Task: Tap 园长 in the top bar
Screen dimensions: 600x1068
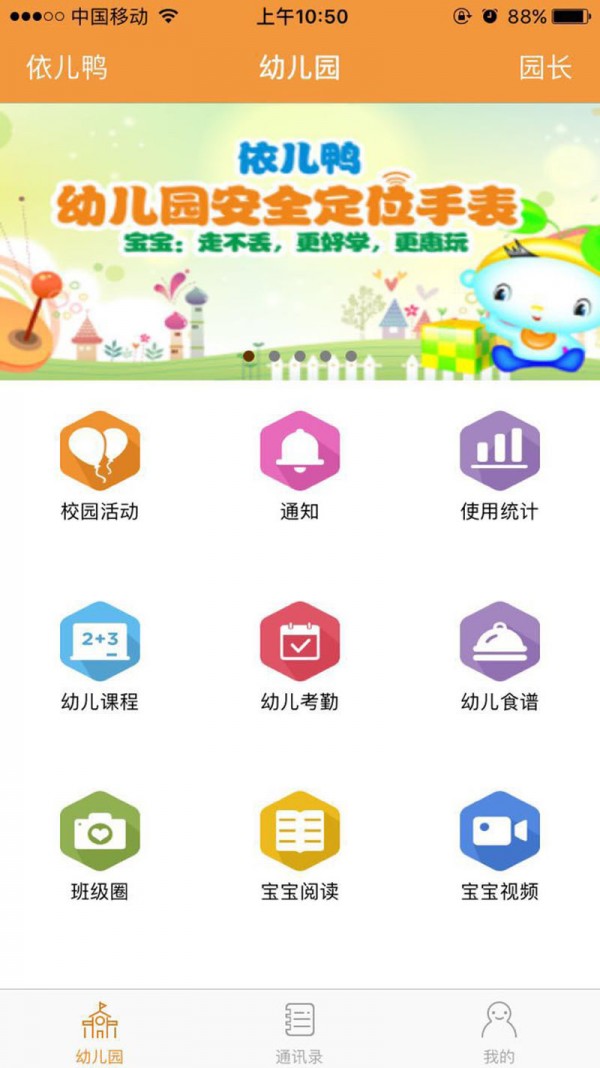Action: tap(545, 68)
